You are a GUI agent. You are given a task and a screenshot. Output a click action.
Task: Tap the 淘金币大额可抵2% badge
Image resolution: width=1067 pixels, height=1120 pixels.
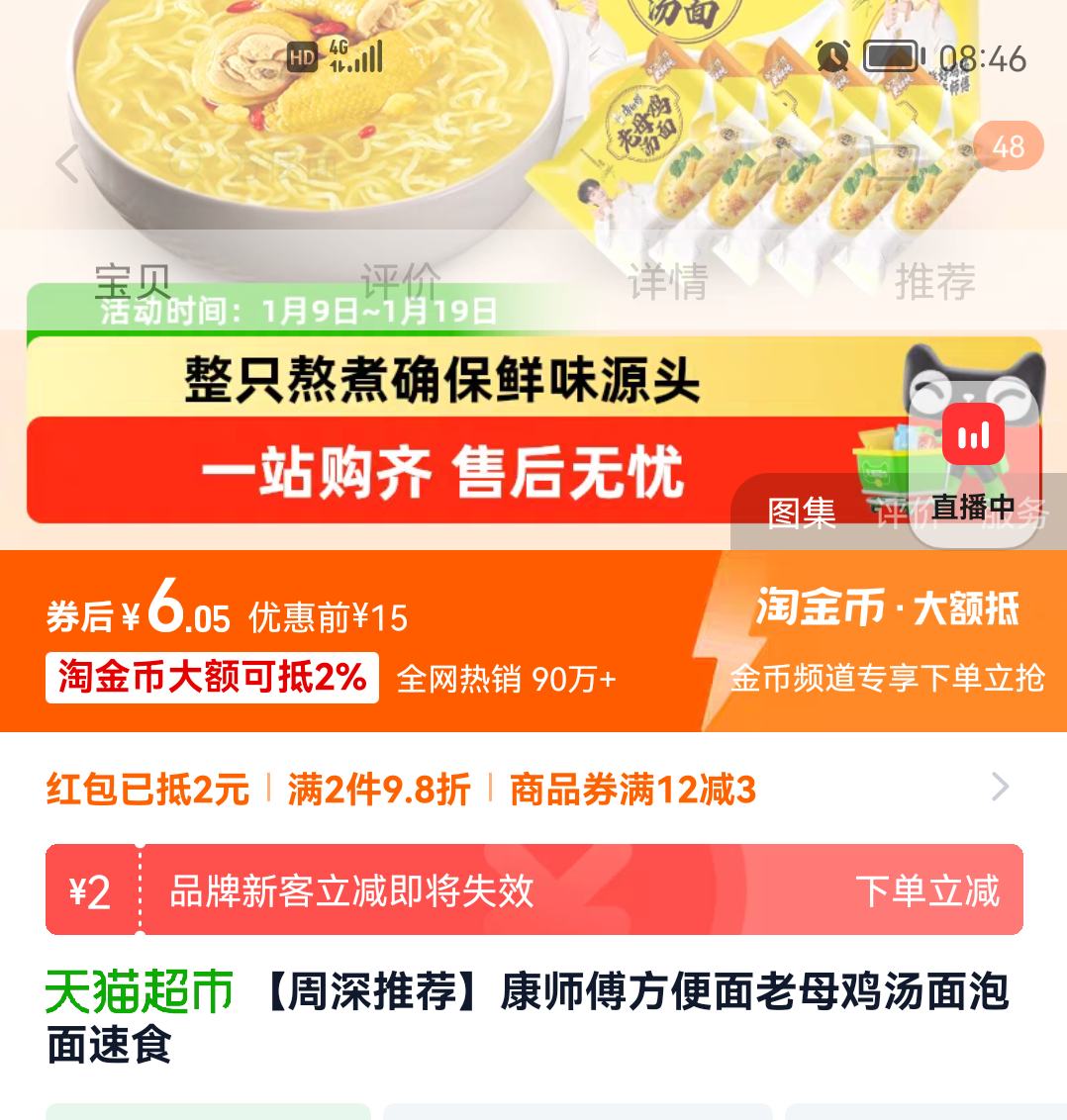point(212,679)
